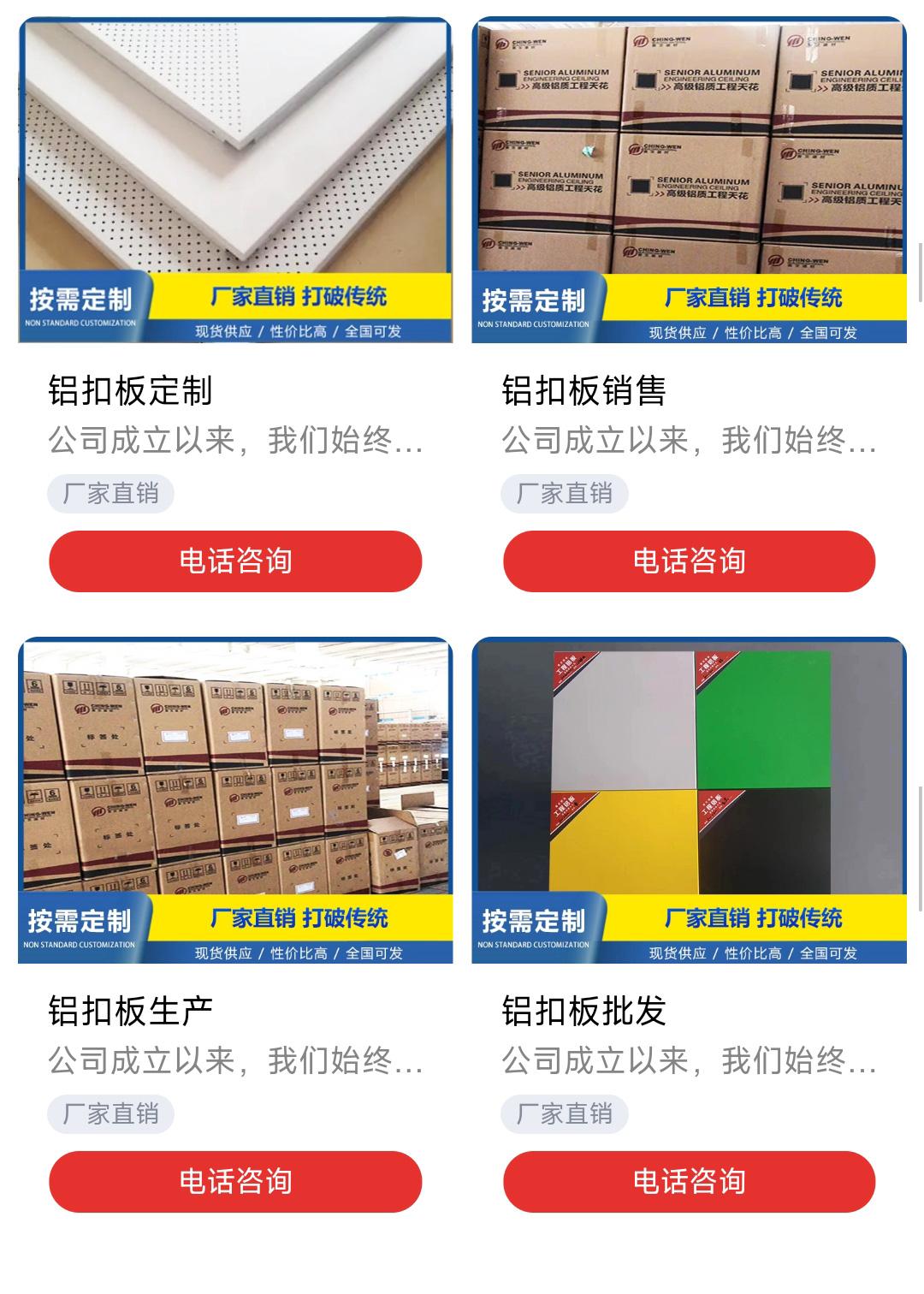Screen dimensions: 924x1294
Task: Call about 铝扣板批发 via 电话咨询
Action: point(689,1182)
